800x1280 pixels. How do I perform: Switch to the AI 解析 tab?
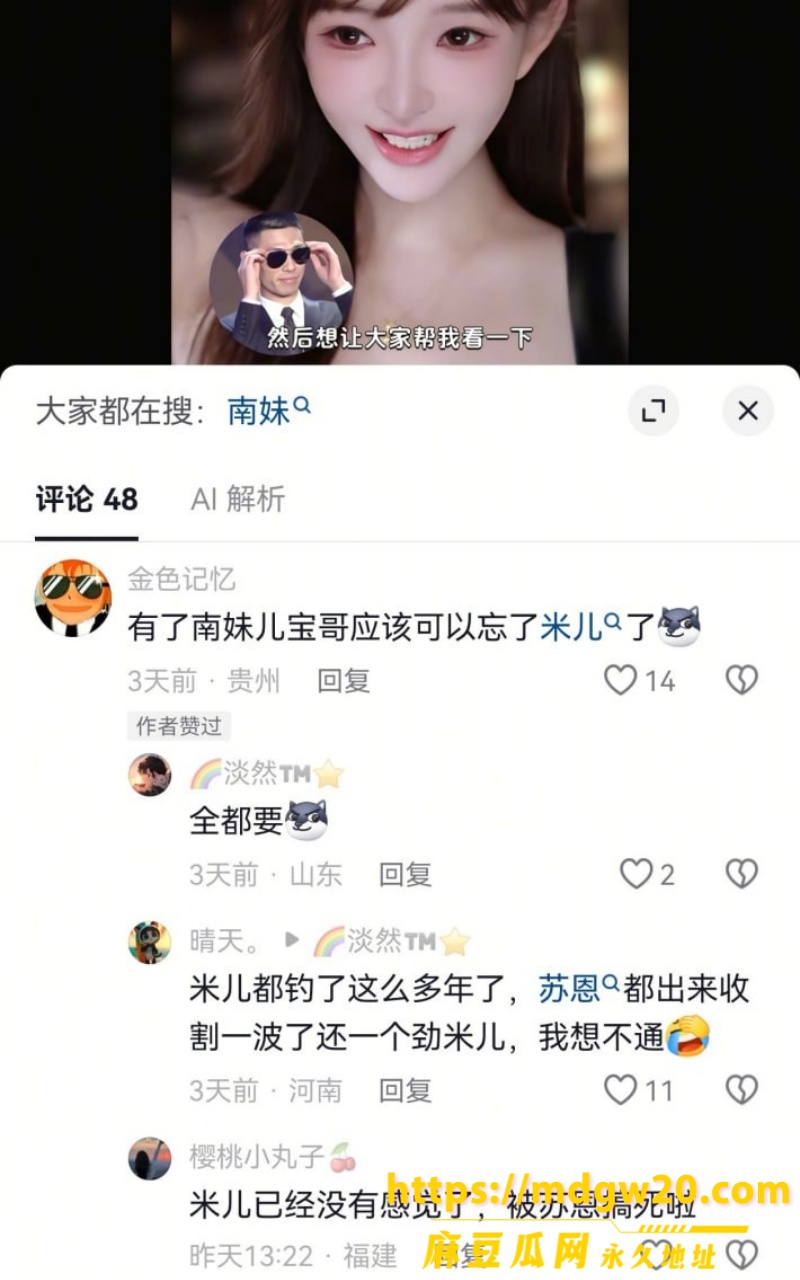(x=238, y=499)
